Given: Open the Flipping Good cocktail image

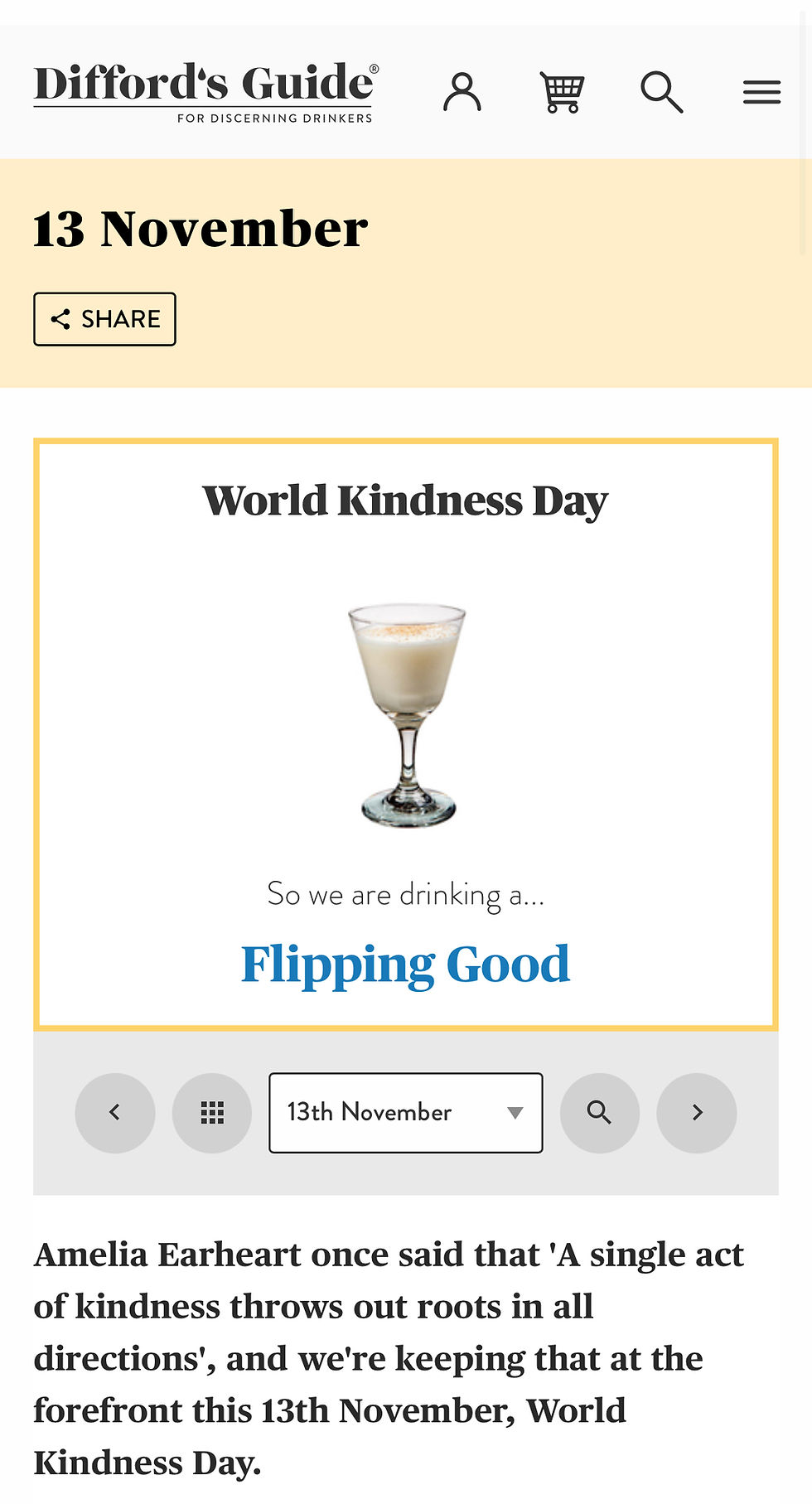Looking at the screenshot, I should [407, 714].
